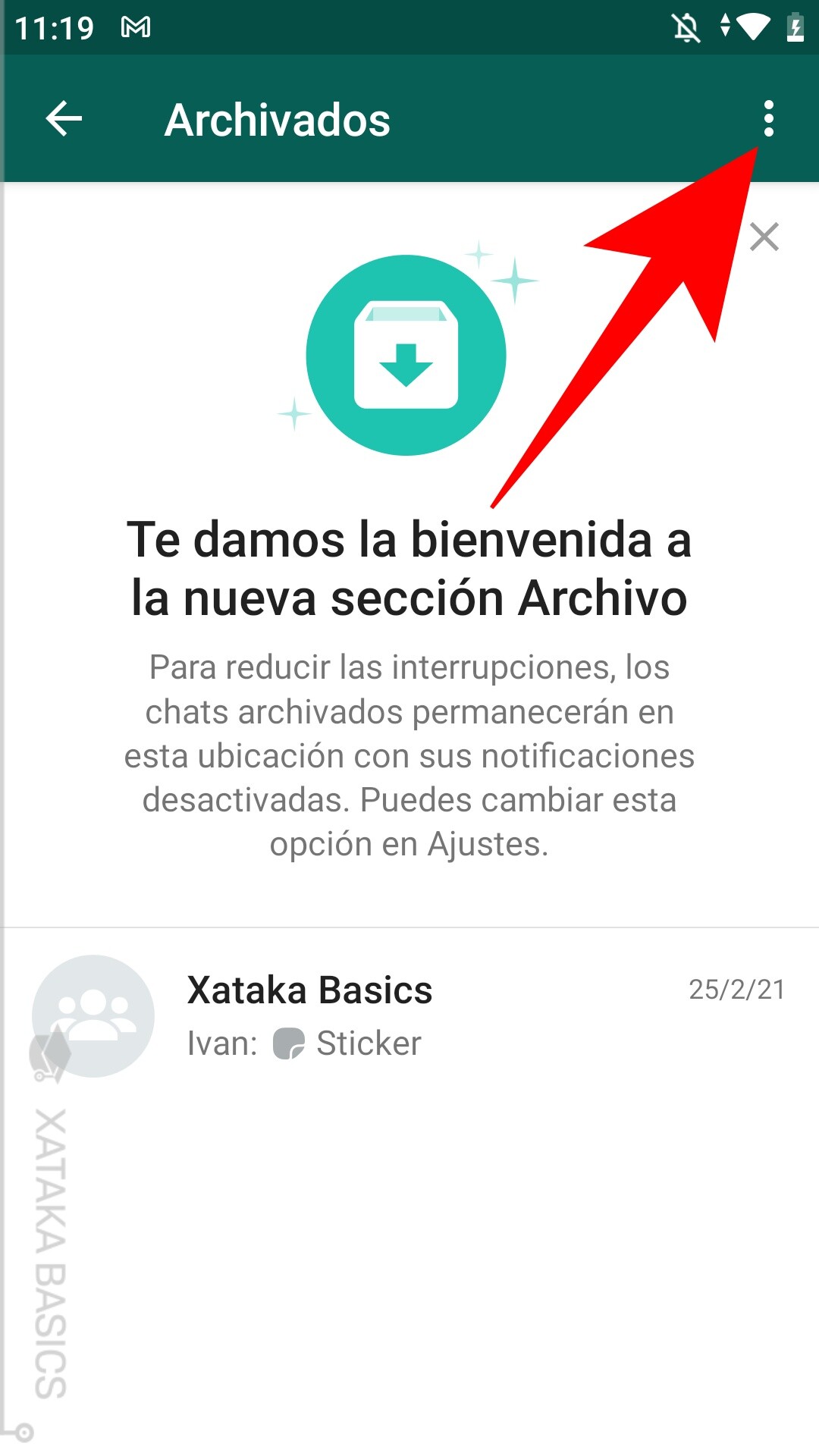Dismiss the welcome banner with the X
Screen dimensions: 819x1456
click(x=765, y=237)
